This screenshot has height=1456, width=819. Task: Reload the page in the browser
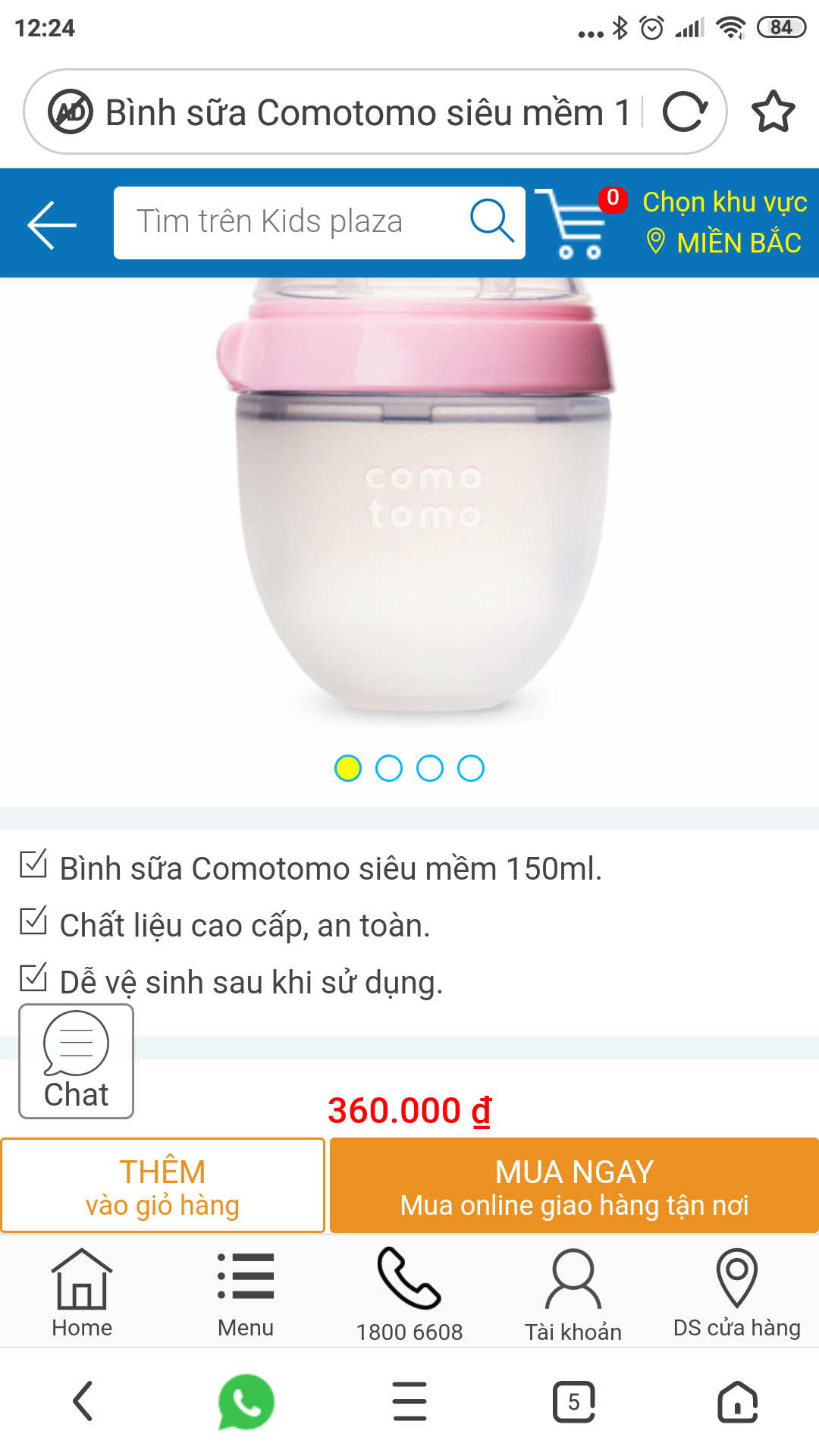click(685, 112)
